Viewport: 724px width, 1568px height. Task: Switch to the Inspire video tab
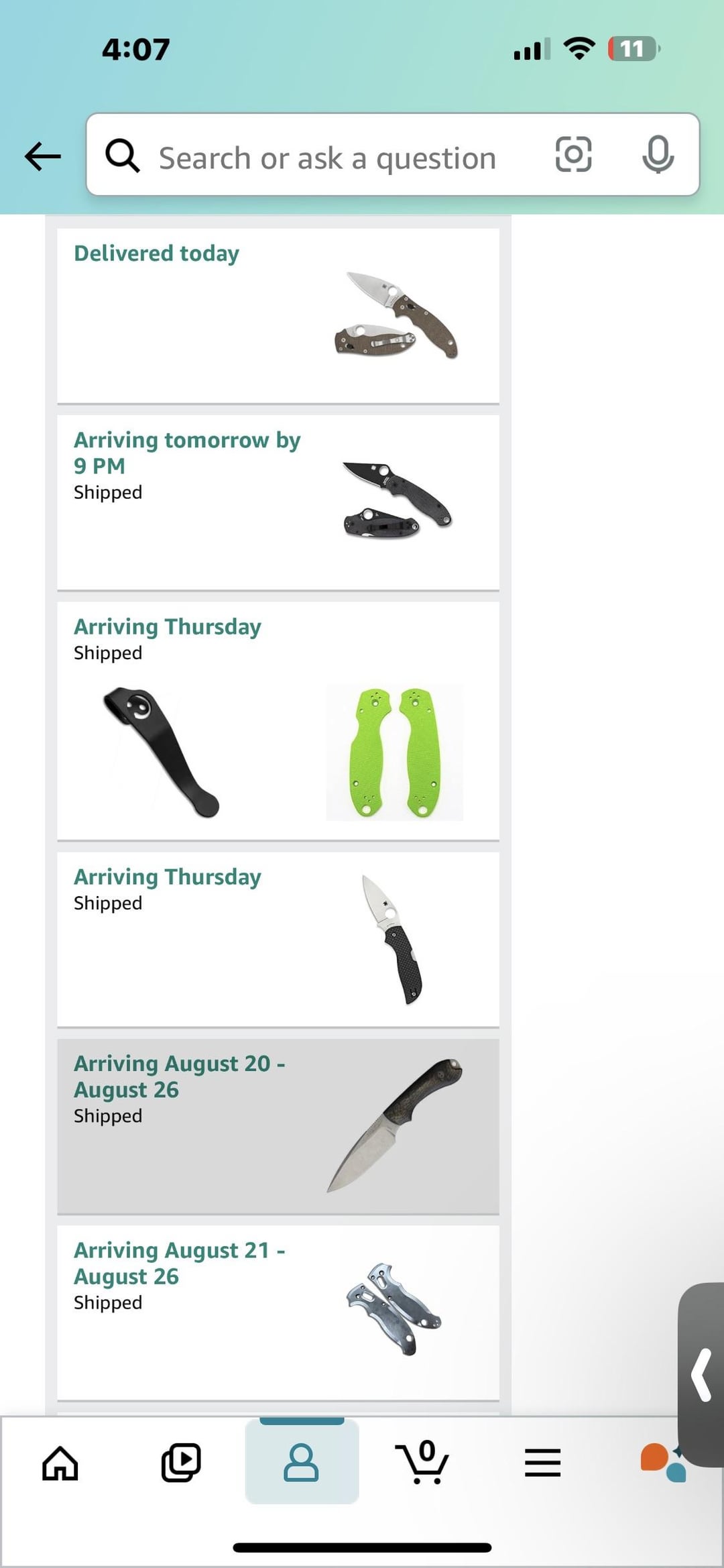pyautogui.click(x=181, y=1463)
